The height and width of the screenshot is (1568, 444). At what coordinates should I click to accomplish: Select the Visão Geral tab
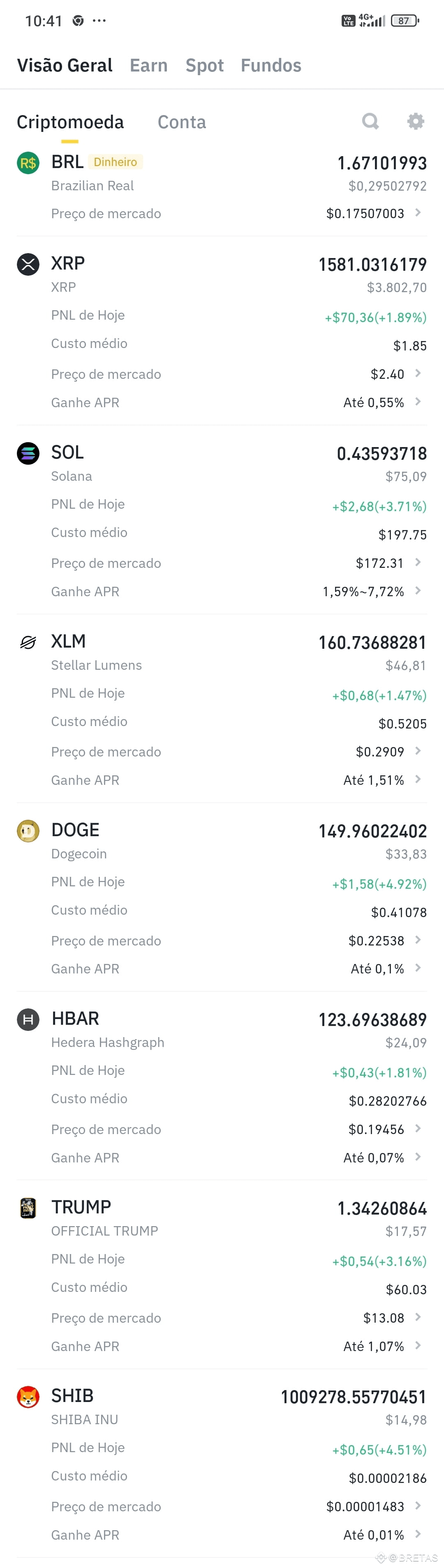(x=65, y=65)
